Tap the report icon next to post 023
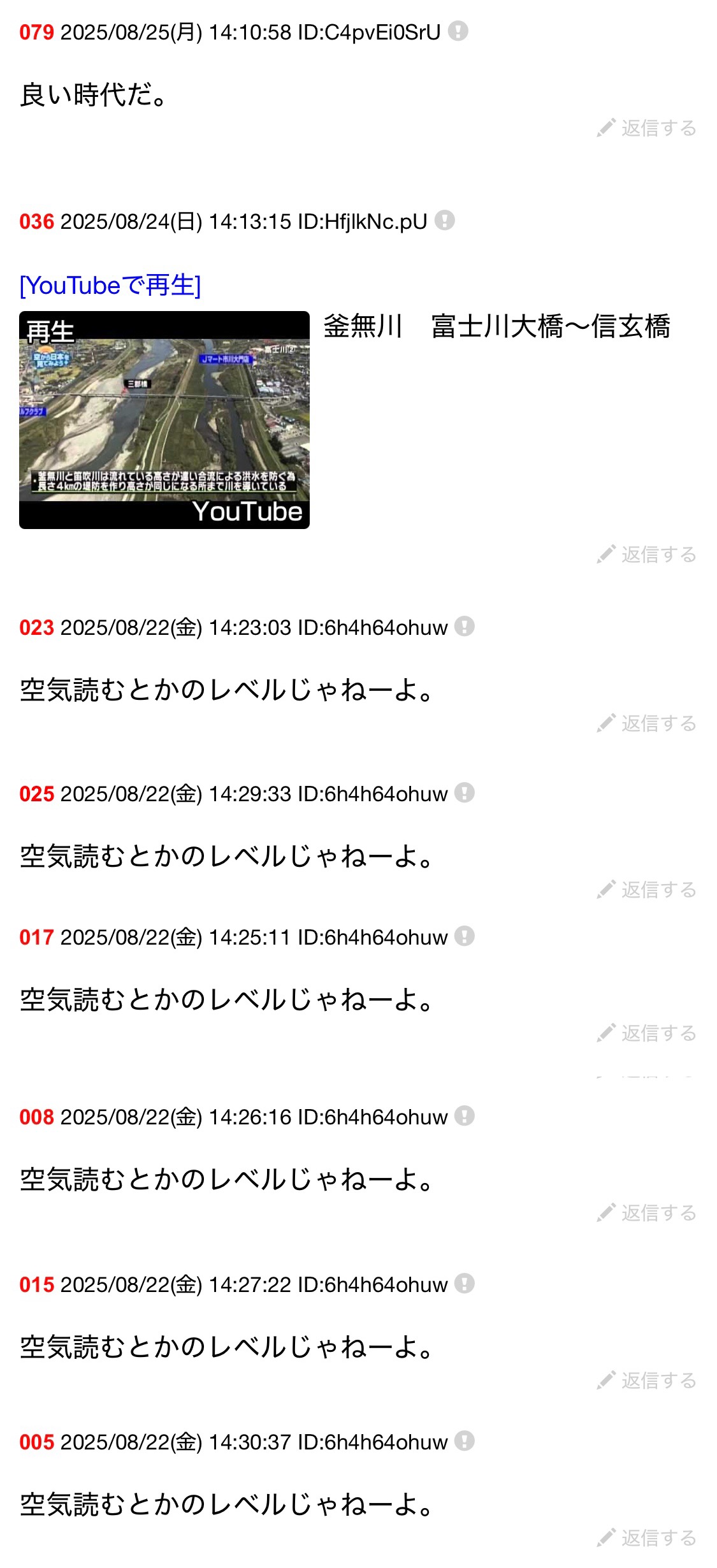This screenshot has width=717, height=1568. pos(465,627)
